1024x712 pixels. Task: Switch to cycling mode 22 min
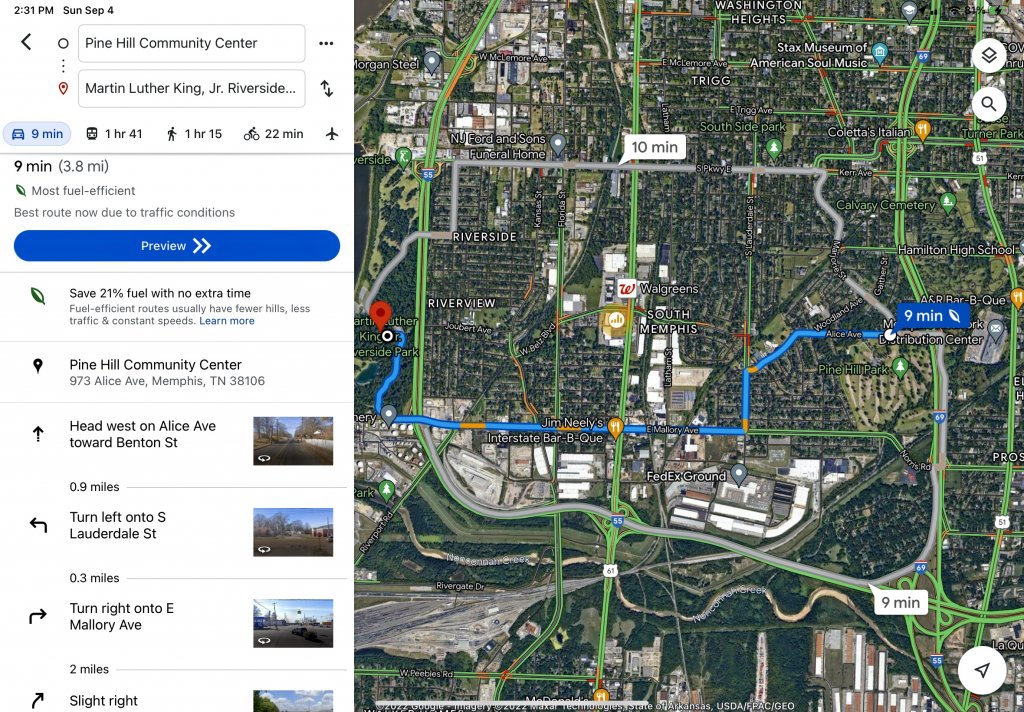(x=273, y=134)
